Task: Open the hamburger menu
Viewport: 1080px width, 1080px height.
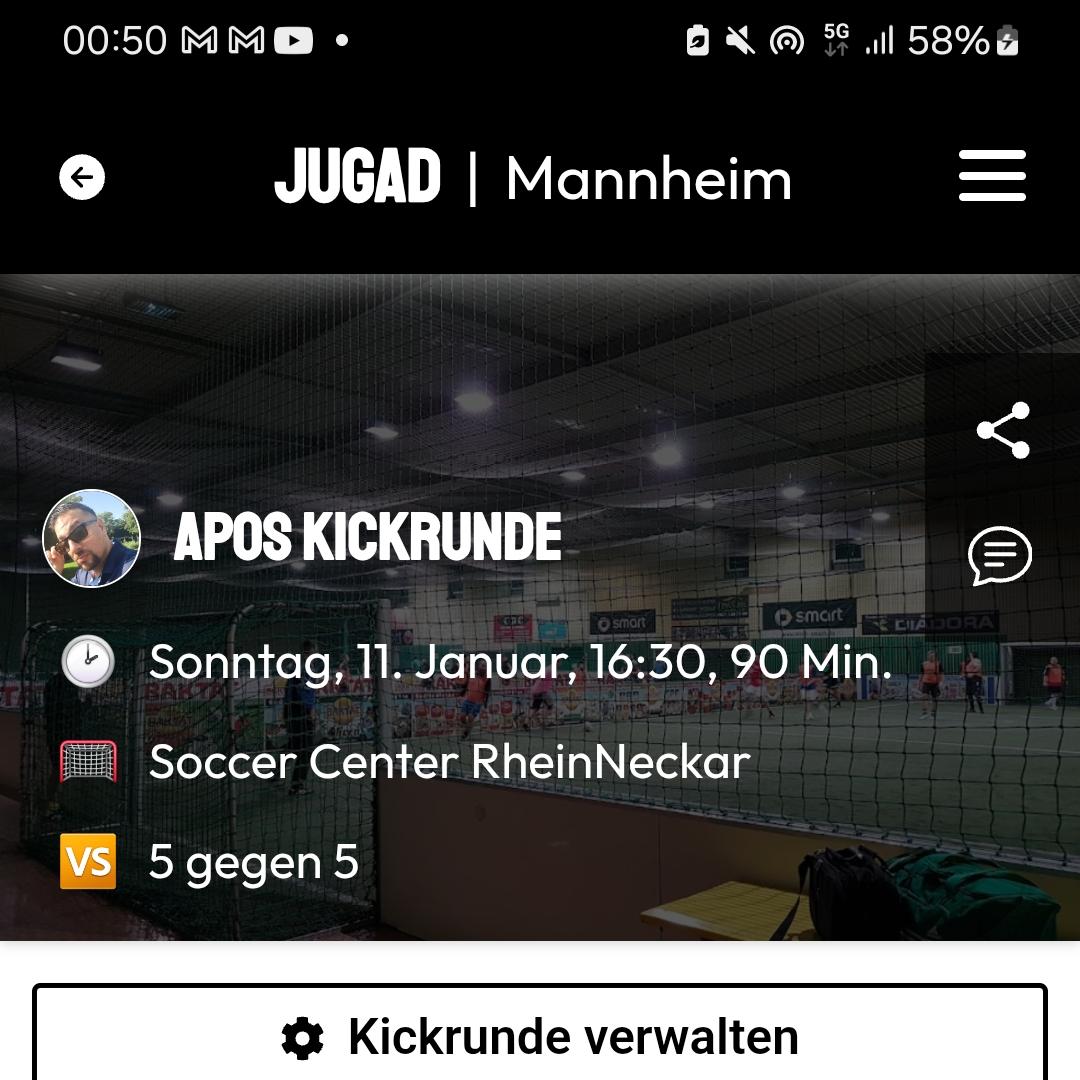Action: [992, 177]
